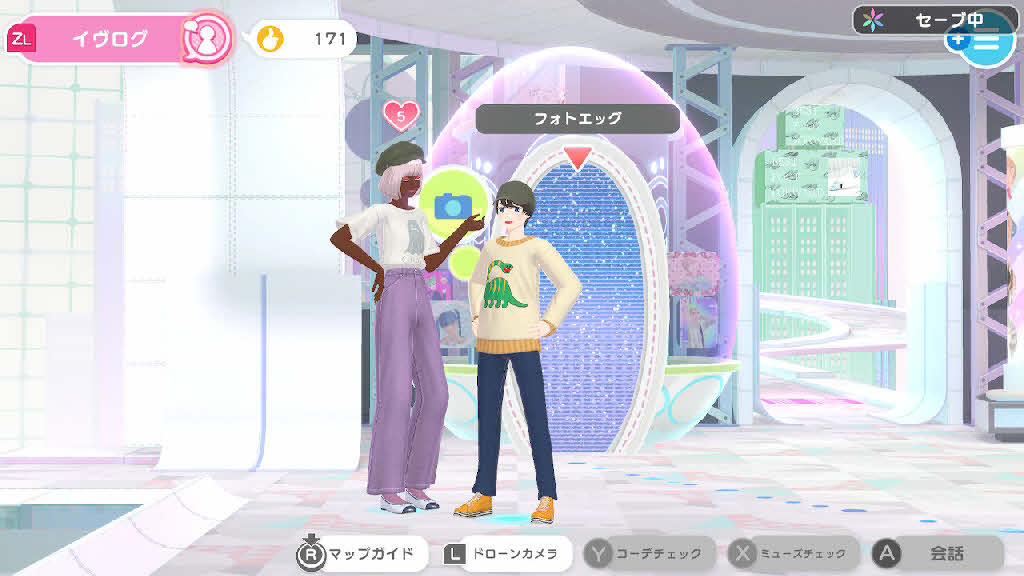
Task: Tap the green camera bubble
Action: coord(453,205)
